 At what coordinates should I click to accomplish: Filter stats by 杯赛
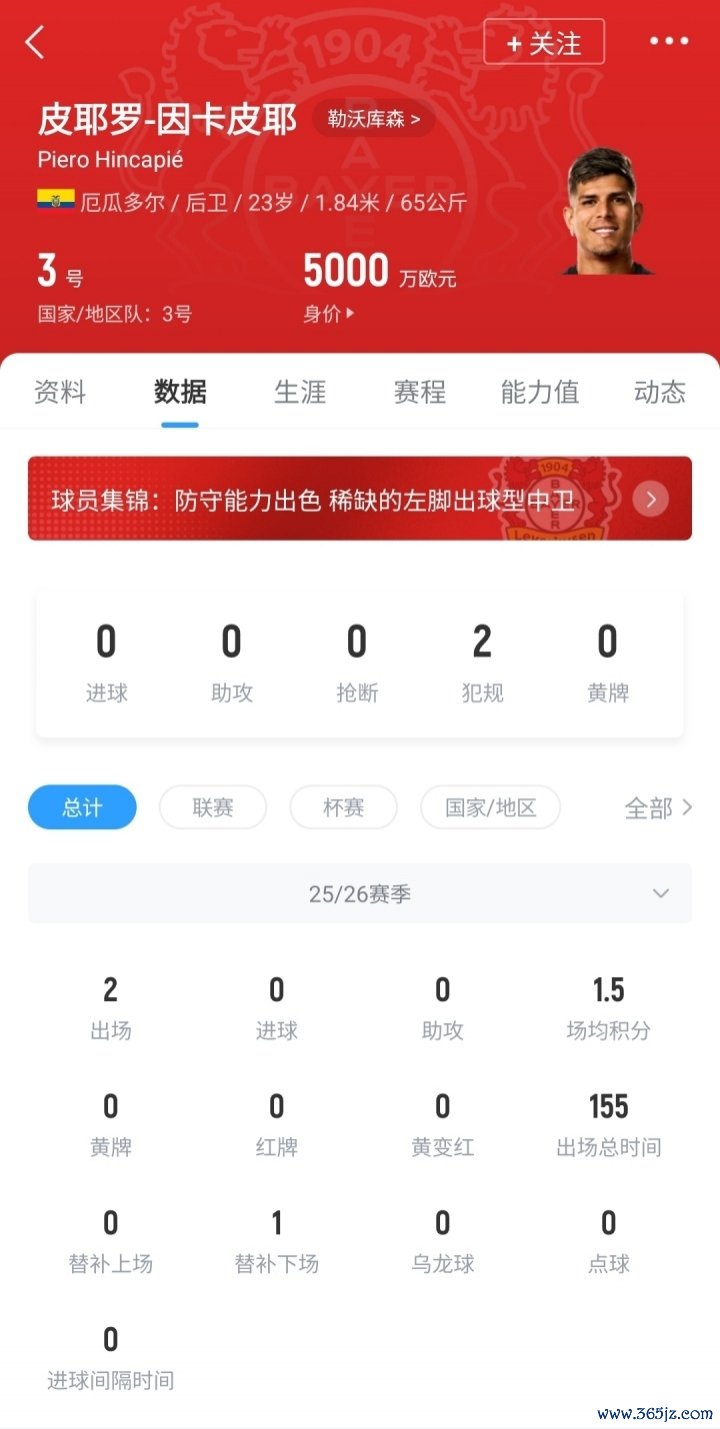click(343, 807)
